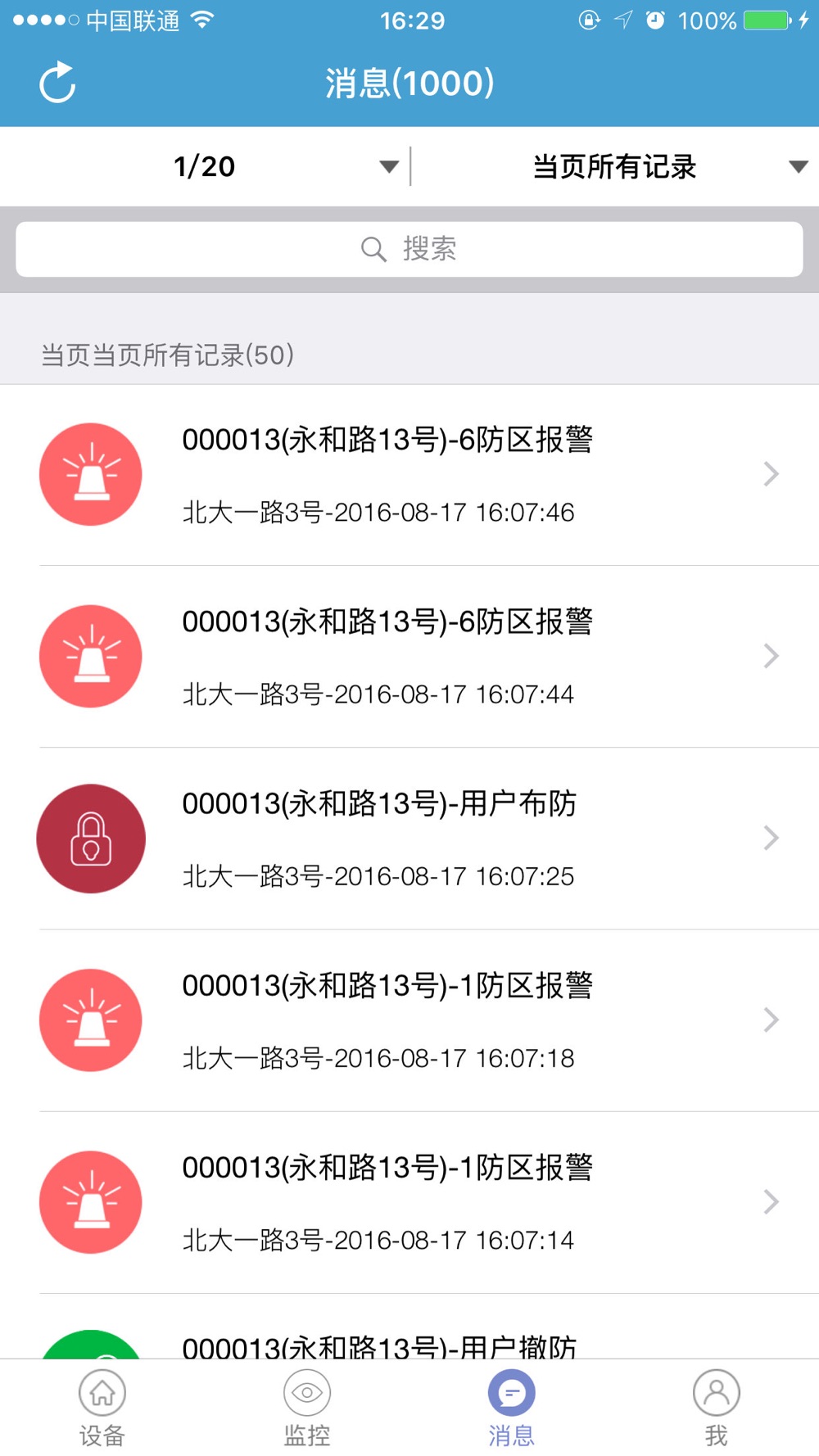Tap the refresh icon in header
The height and width of the screenshot is (1456, 819).
click(57, 83)
